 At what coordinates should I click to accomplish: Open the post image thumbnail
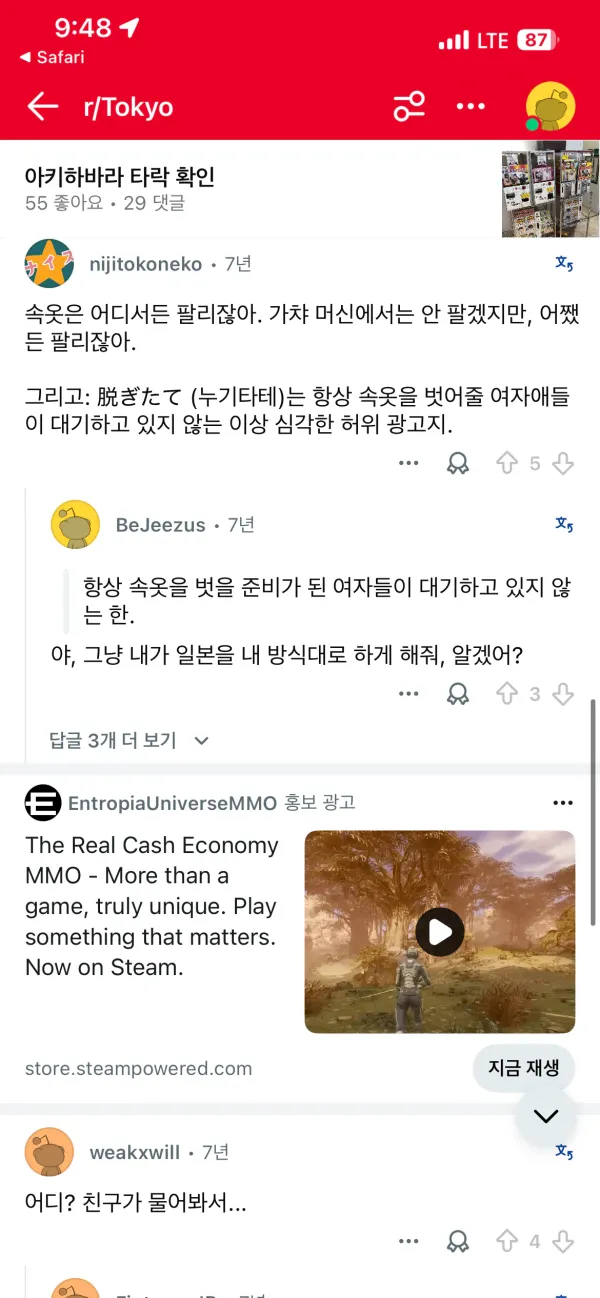point(550,189)
